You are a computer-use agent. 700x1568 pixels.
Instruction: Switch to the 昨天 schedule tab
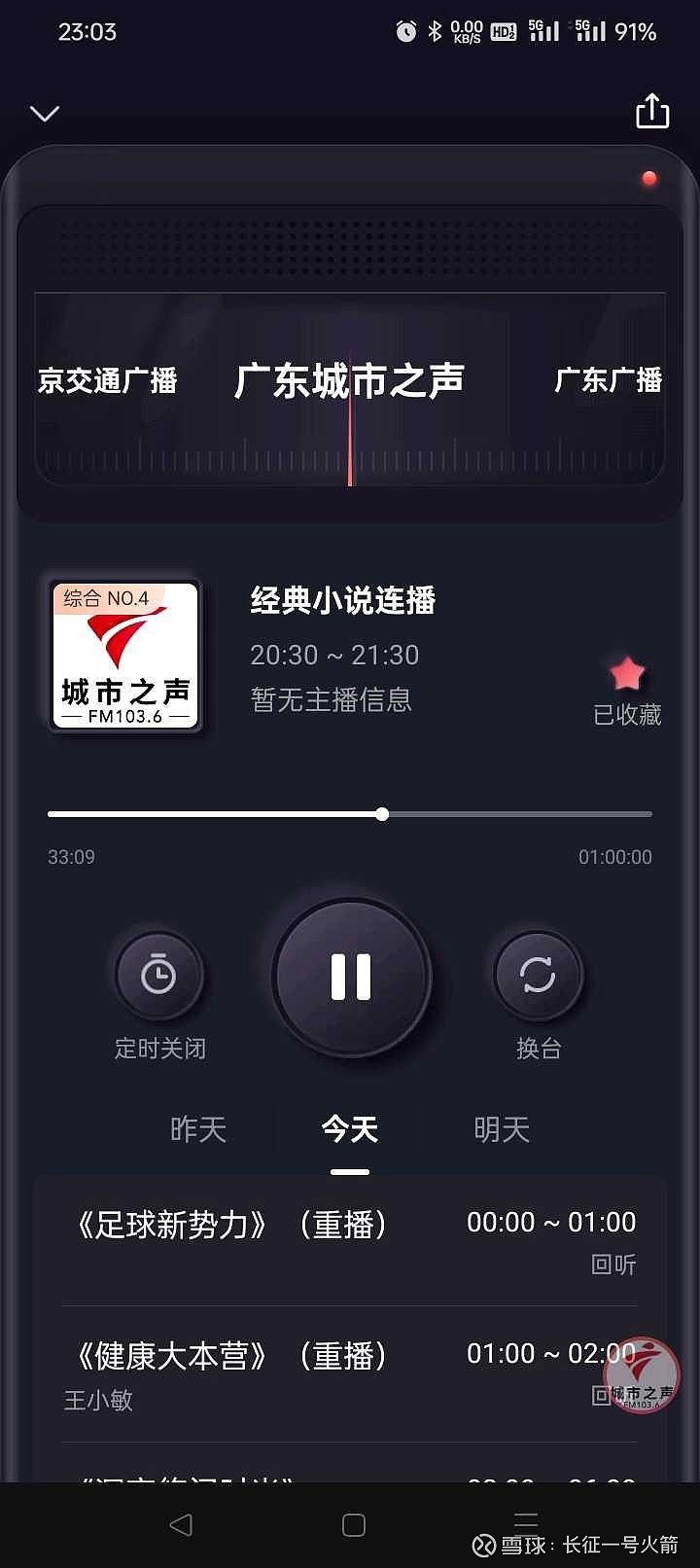197,1128
